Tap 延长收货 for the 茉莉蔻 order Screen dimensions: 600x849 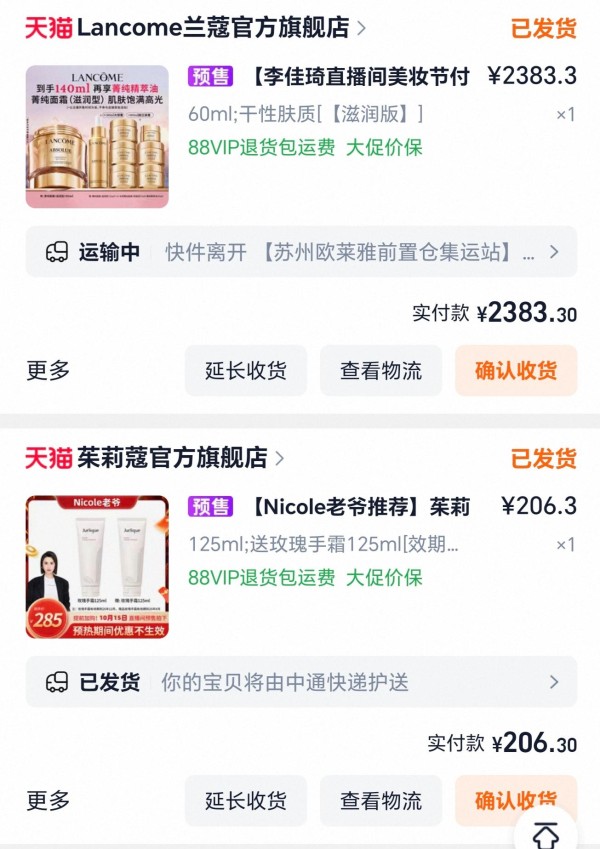coord(246,800)
